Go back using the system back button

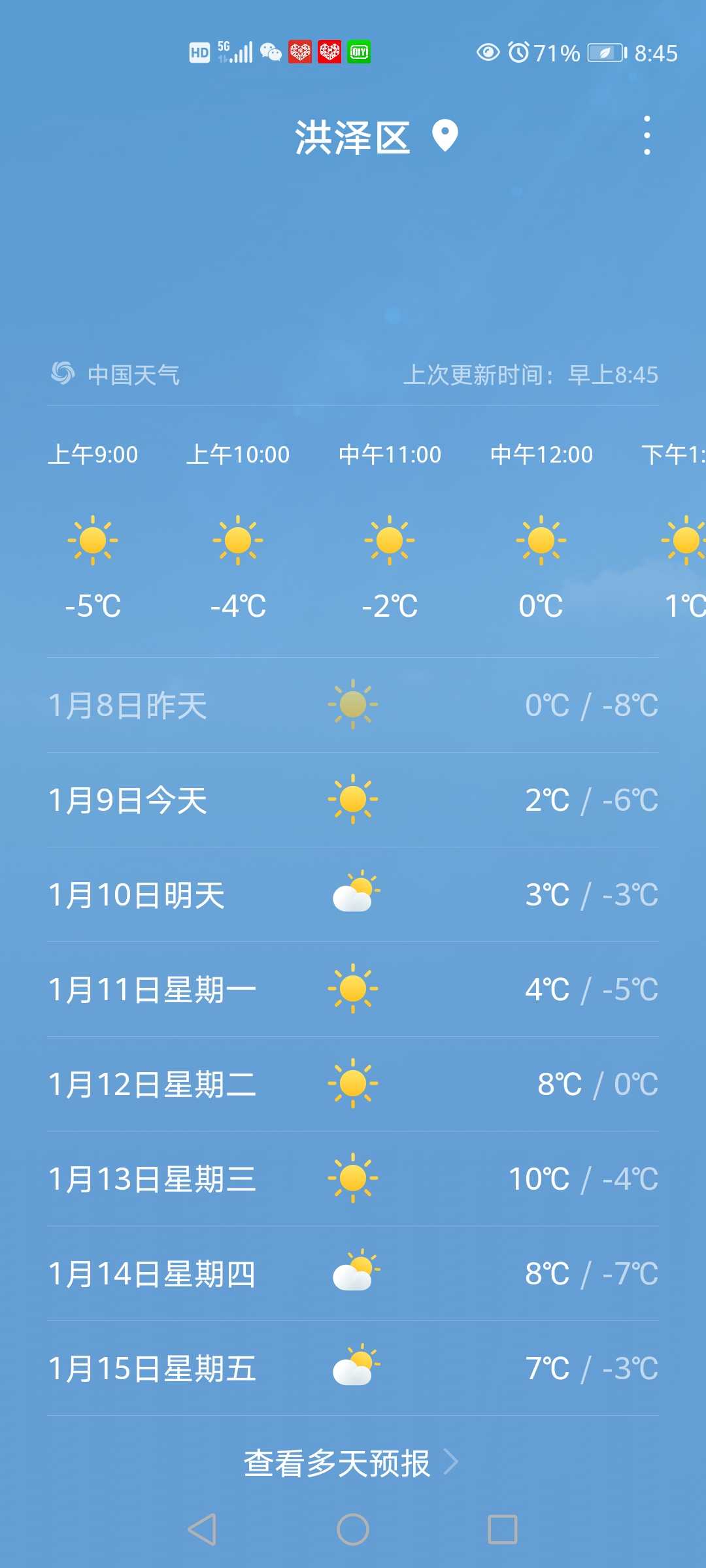pyautogui.click(x=202, y=1529)
